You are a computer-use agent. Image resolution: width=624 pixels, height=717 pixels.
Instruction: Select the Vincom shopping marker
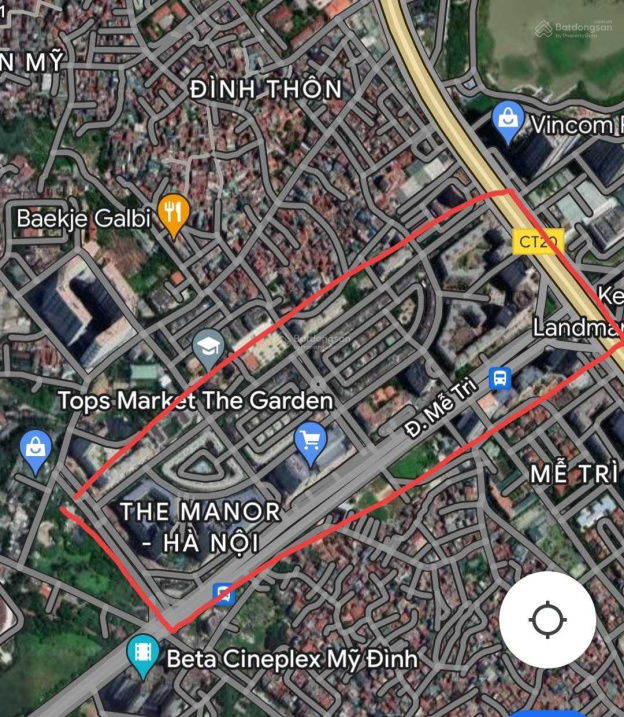(509, 122)
